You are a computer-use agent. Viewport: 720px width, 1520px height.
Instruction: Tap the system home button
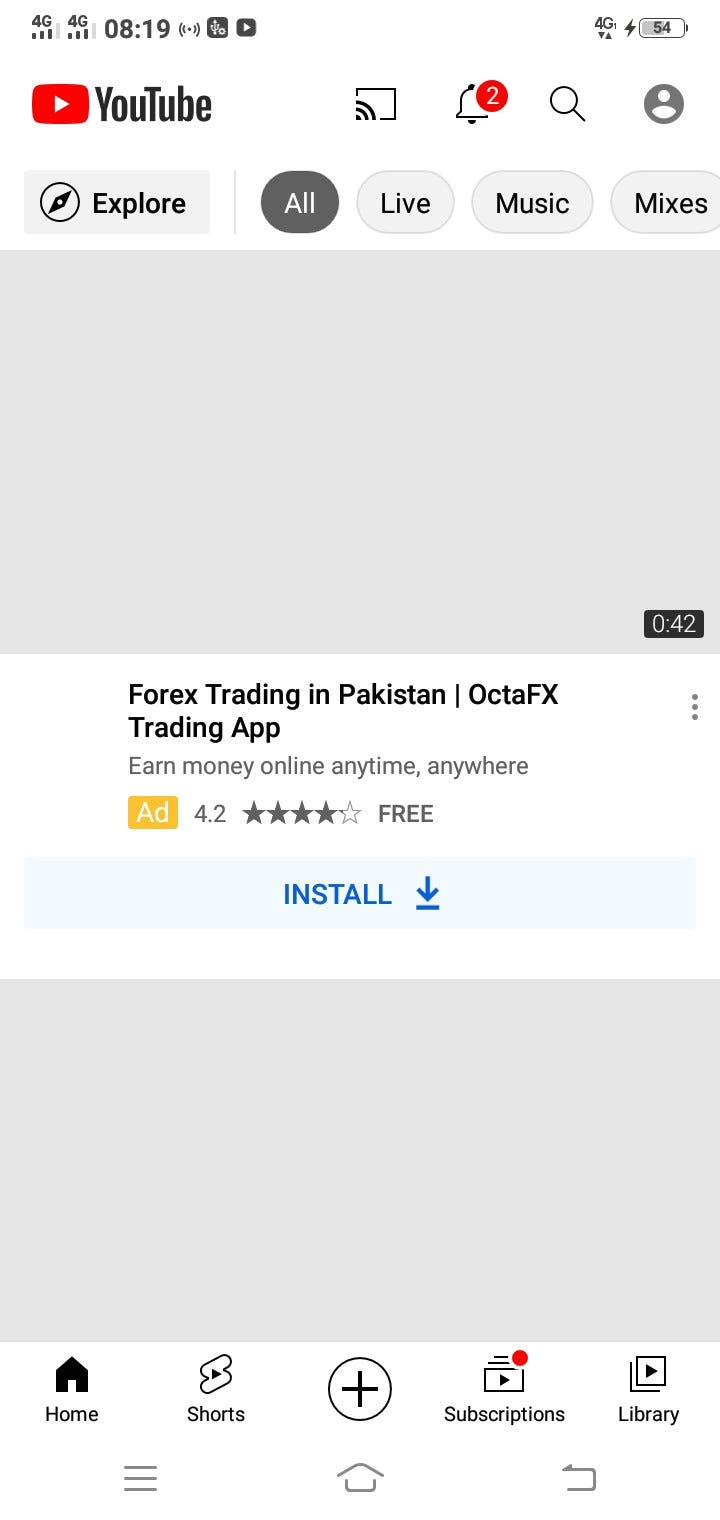[360, 1477]
